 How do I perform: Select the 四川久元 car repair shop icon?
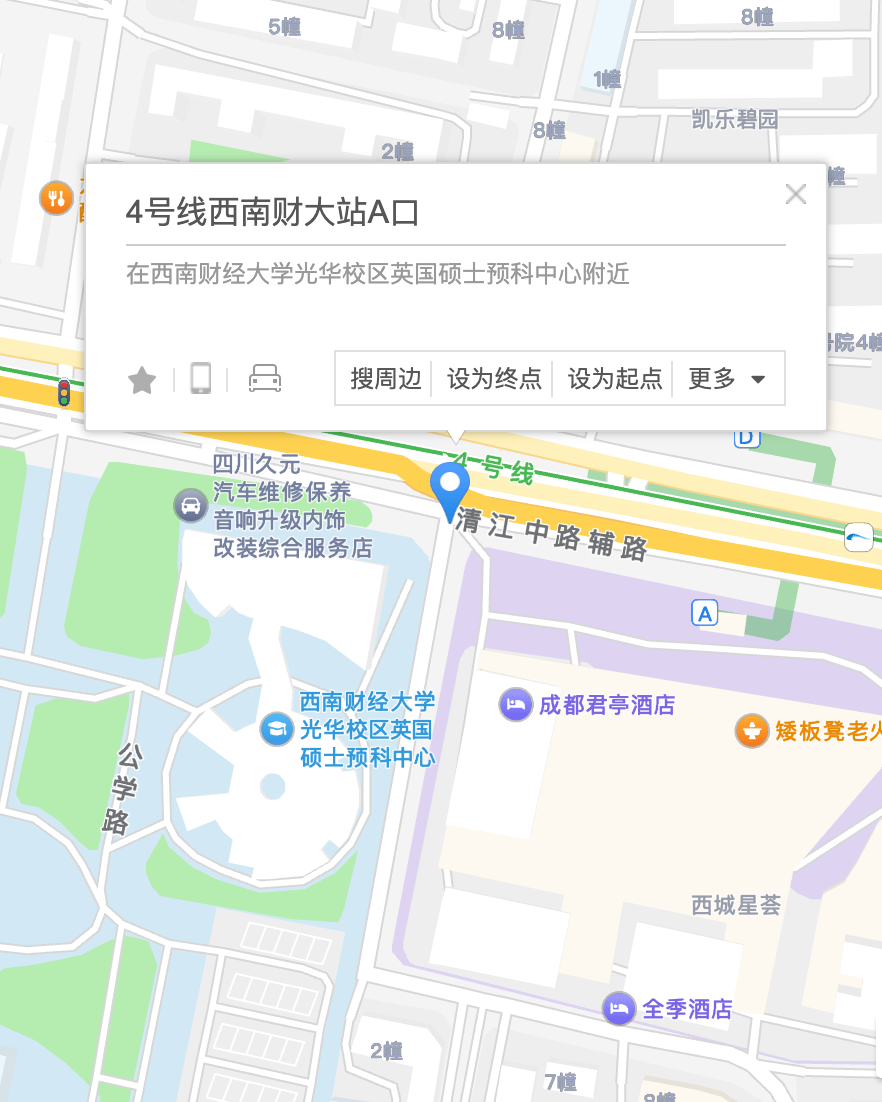coord(191,506)
